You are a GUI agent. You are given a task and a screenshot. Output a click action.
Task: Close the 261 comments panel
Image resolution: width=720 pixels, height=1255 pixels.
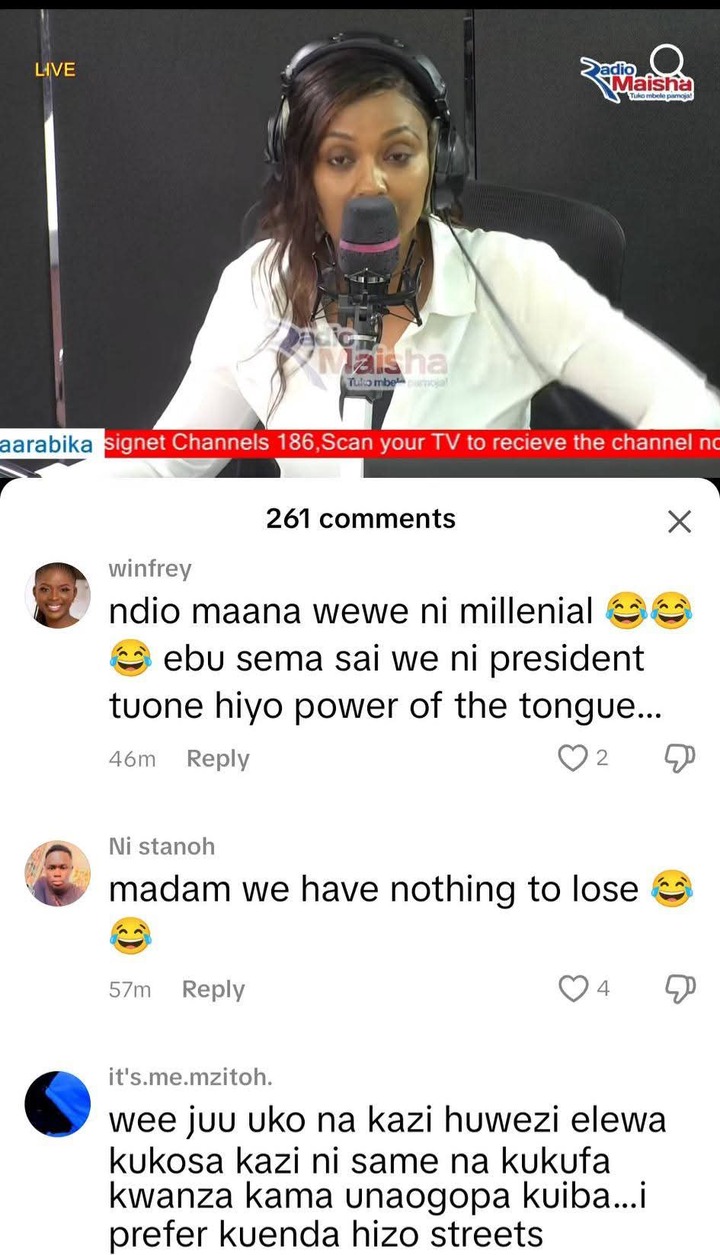pyautogui.click(x=679, y=521)
